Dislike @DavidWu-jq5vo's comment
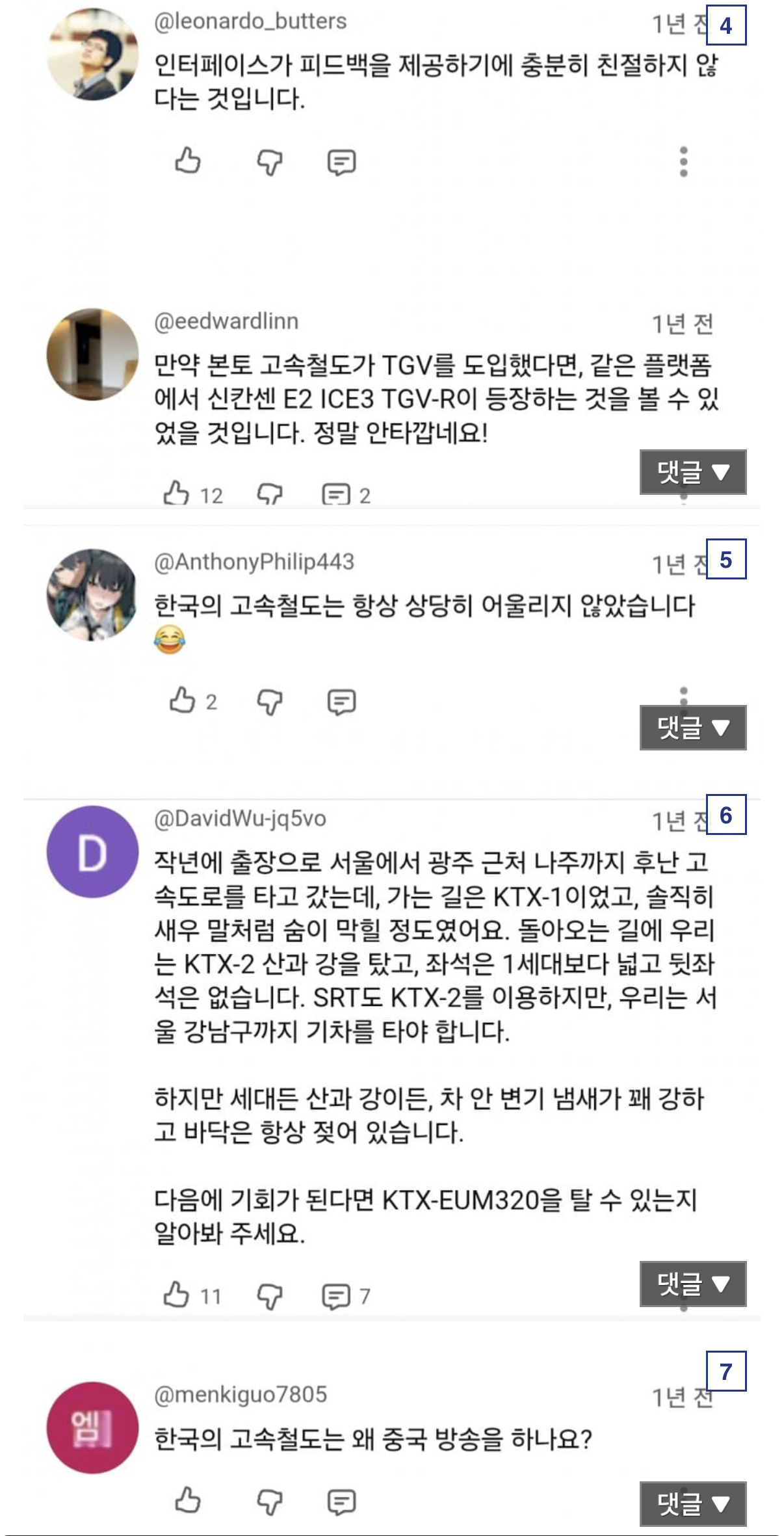 tap(269, 1296)
